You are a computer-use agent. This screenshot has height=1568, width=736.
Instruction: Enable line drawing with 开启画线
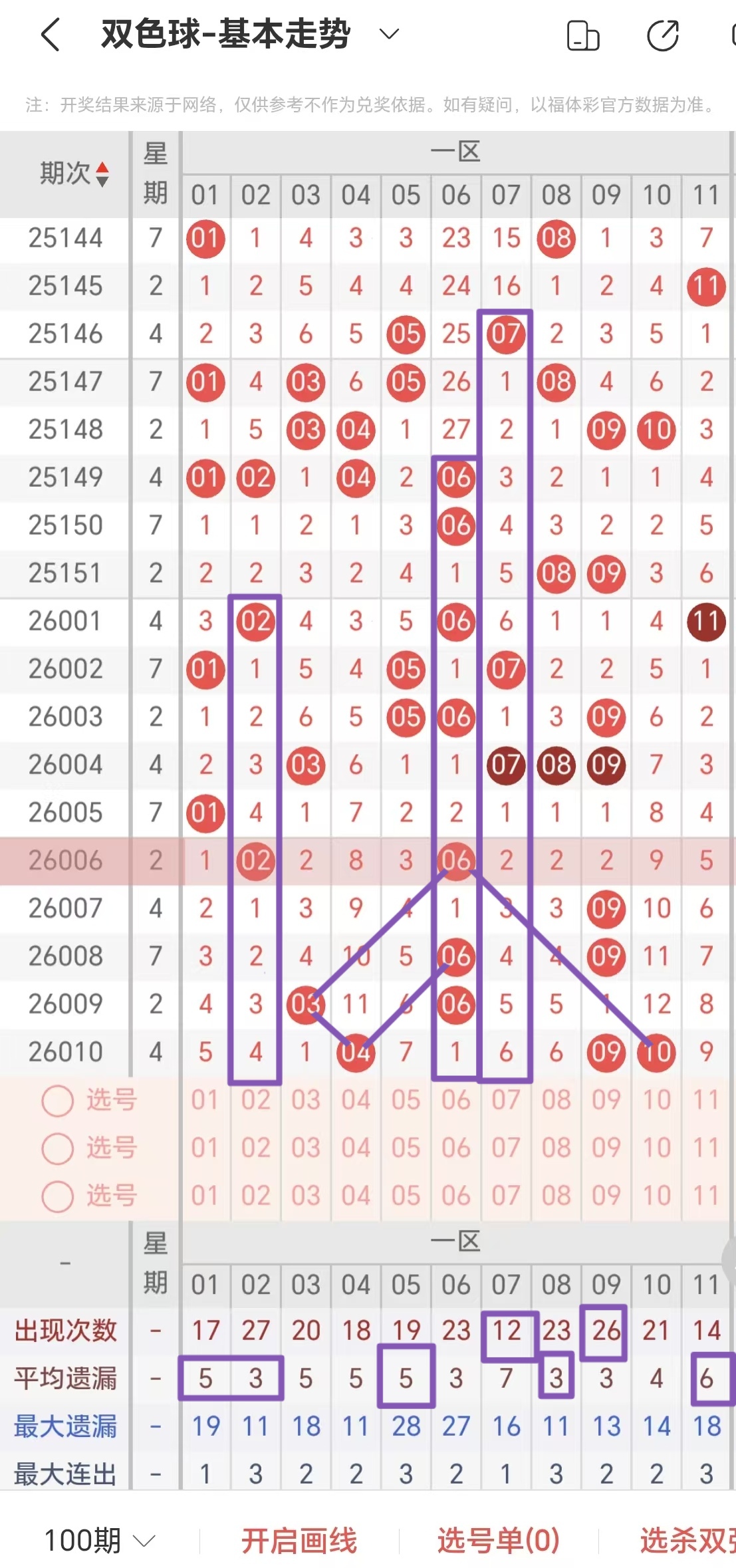pyautogui.click(x=299, y=1540)
